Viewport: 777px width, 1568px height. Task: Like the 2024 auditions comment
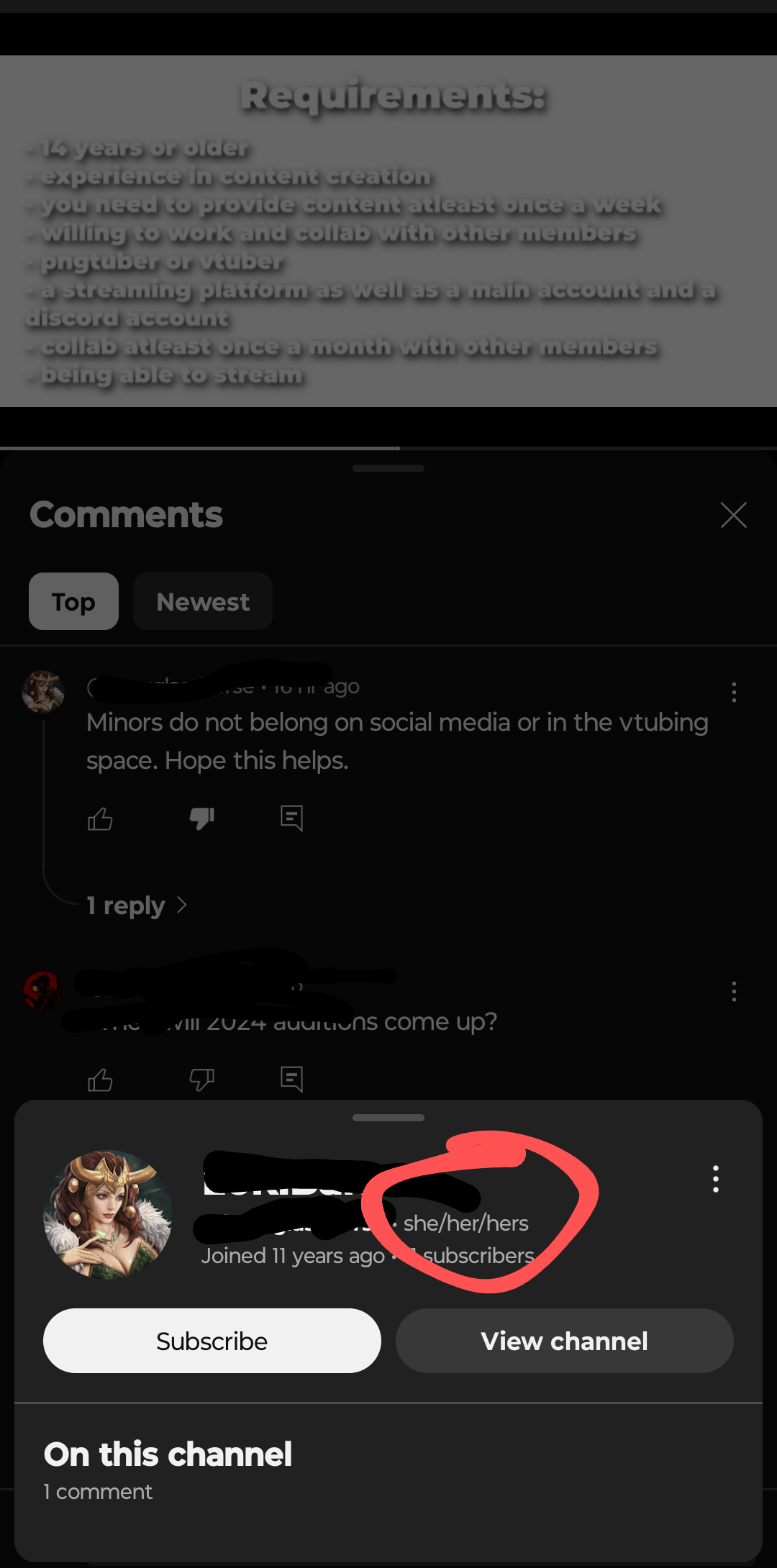point(100,1080)
